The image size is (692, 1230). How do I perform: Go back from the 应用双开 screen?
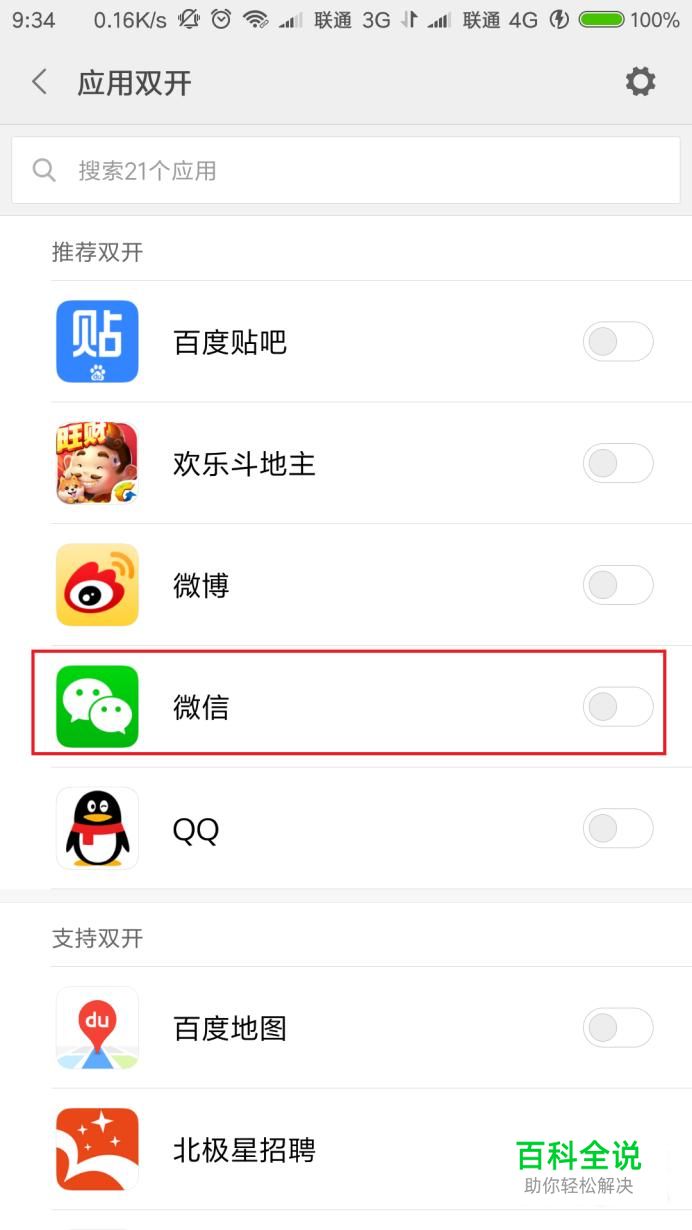(x=40, y=82)
